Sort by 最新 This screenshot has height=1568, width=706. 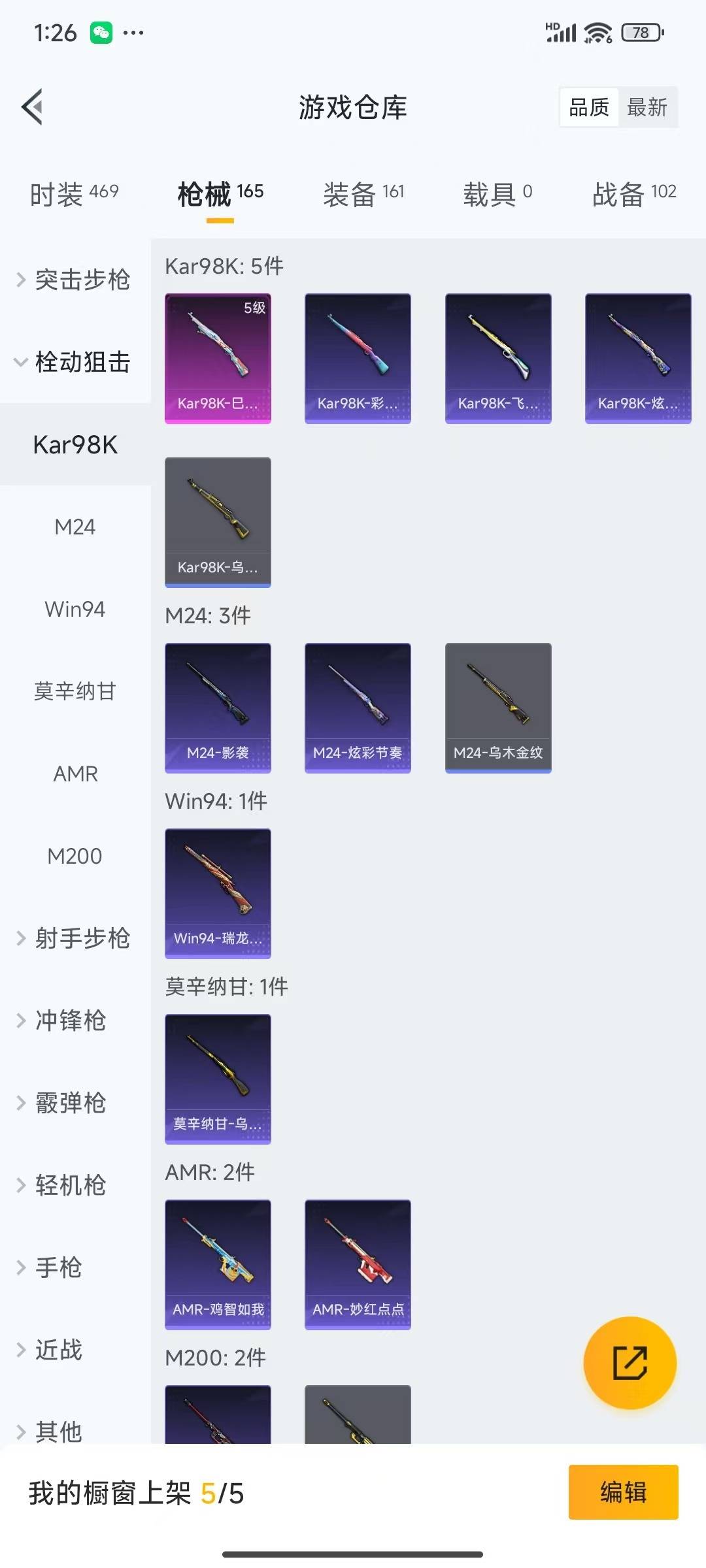(x=647, y=107)
